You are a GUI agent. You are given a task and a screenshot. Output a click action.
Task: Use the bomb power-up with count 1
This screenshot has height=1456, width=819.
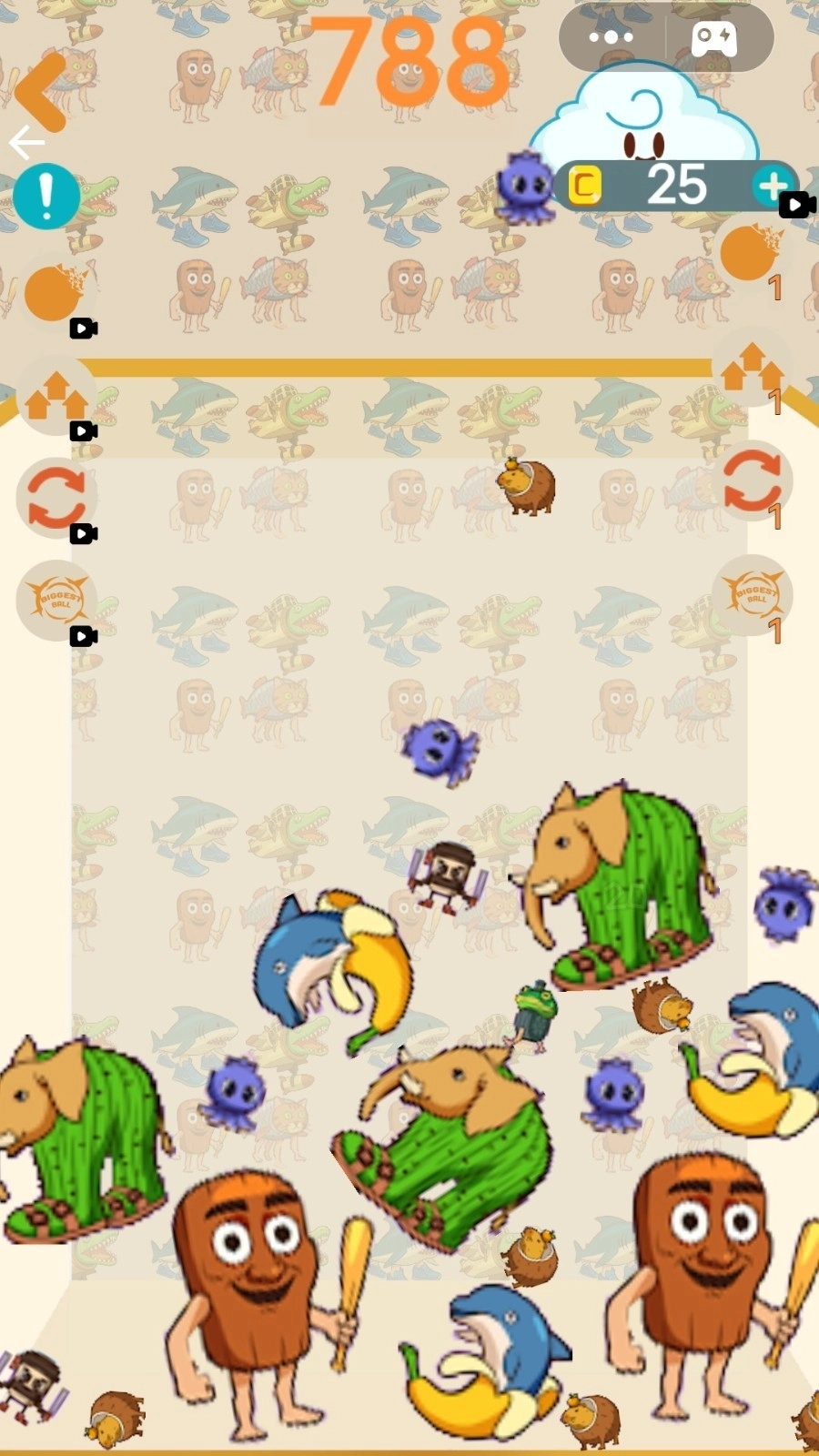click(752, 255)
